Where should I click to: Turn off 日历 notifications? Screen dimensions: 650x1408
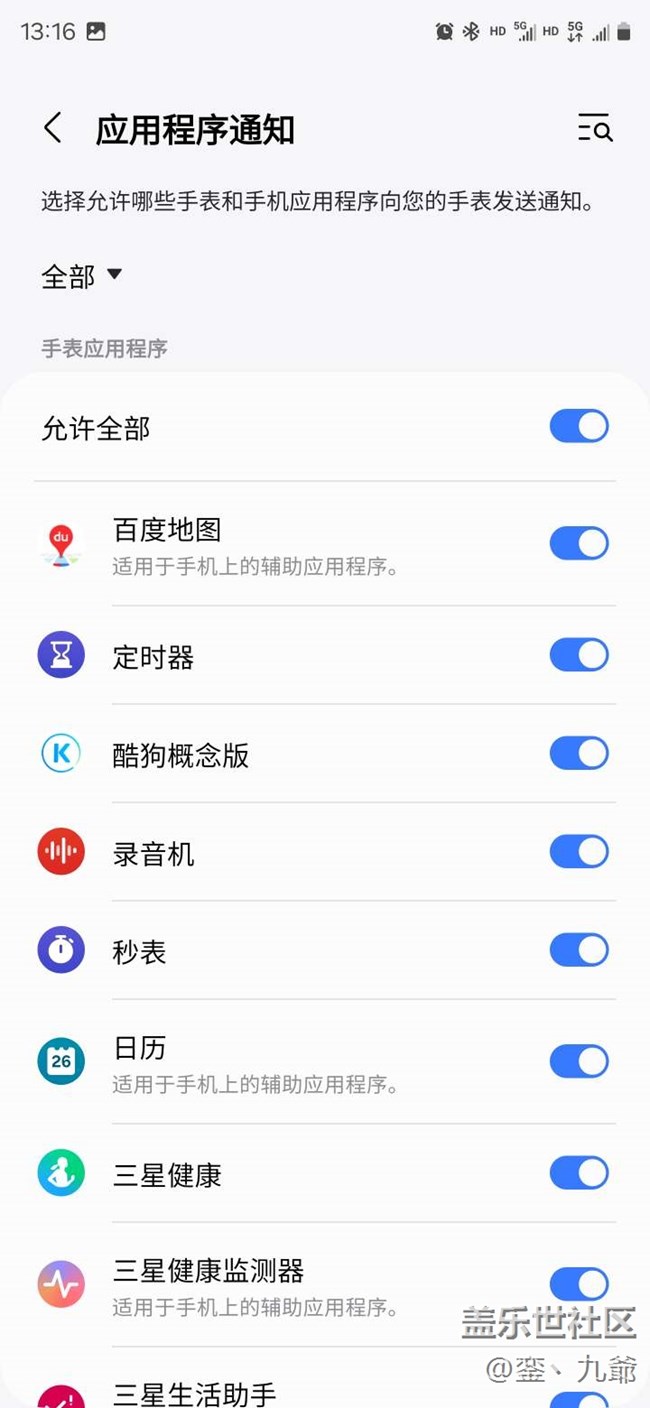tap(579, 1061)
